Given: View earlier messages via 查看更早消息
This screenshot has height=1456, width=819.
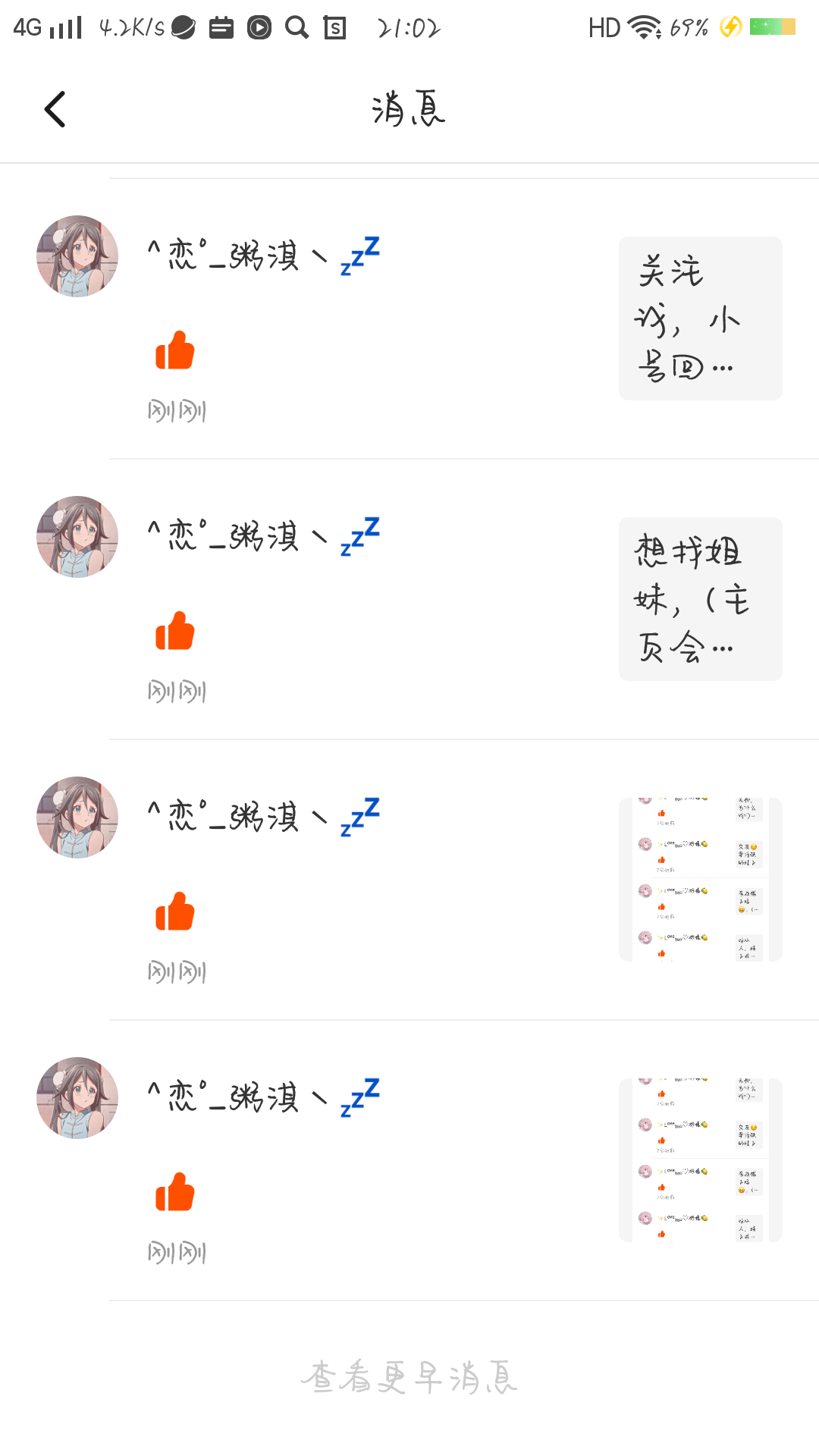Looking at the screenshot, I should pyautogui.click(x=409, y=1376).
